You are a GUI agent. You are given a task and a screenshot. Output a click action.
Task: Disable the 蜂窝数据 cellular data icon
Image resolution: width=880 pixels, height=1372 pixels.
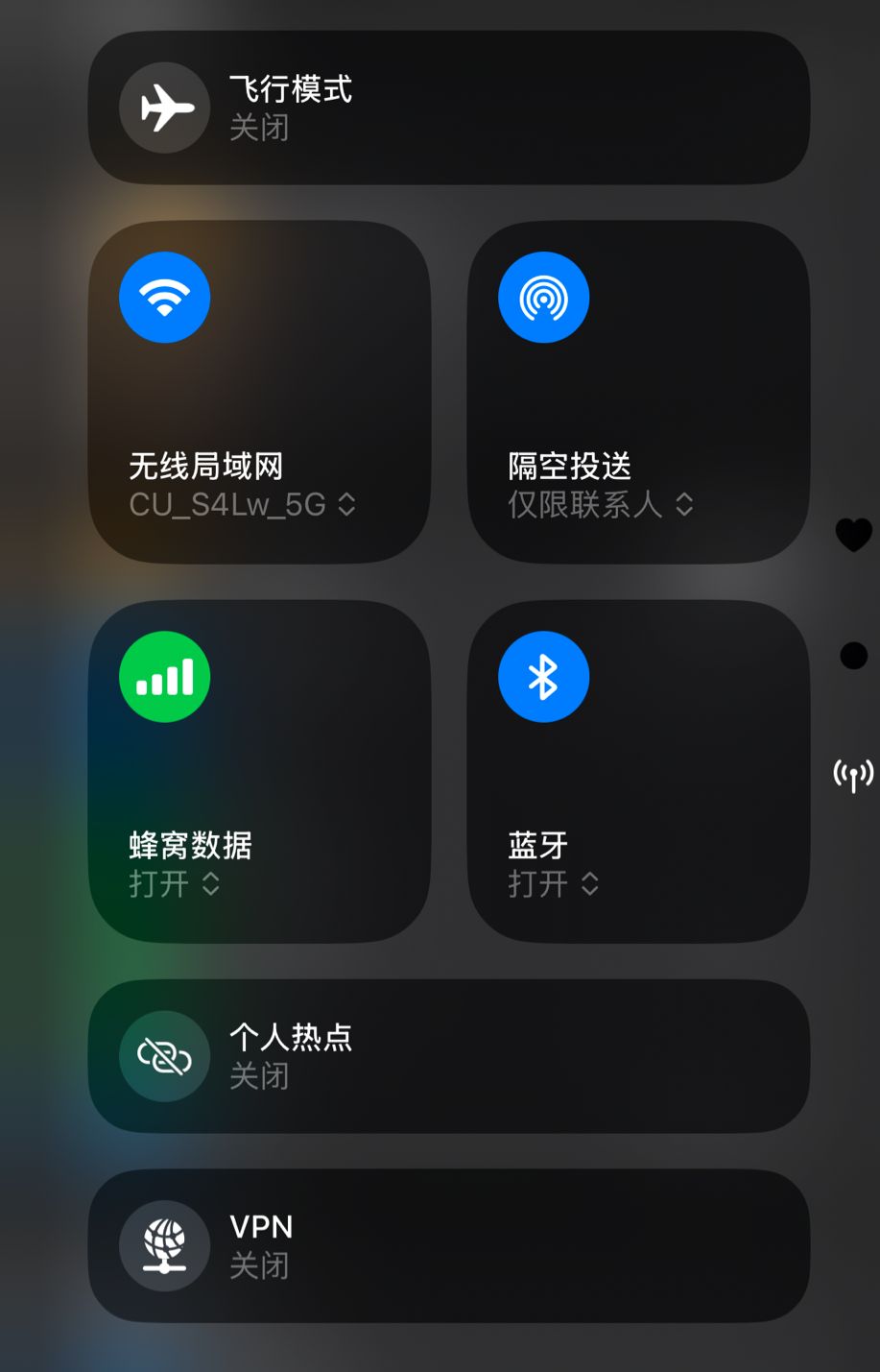(x=164, y=677)
